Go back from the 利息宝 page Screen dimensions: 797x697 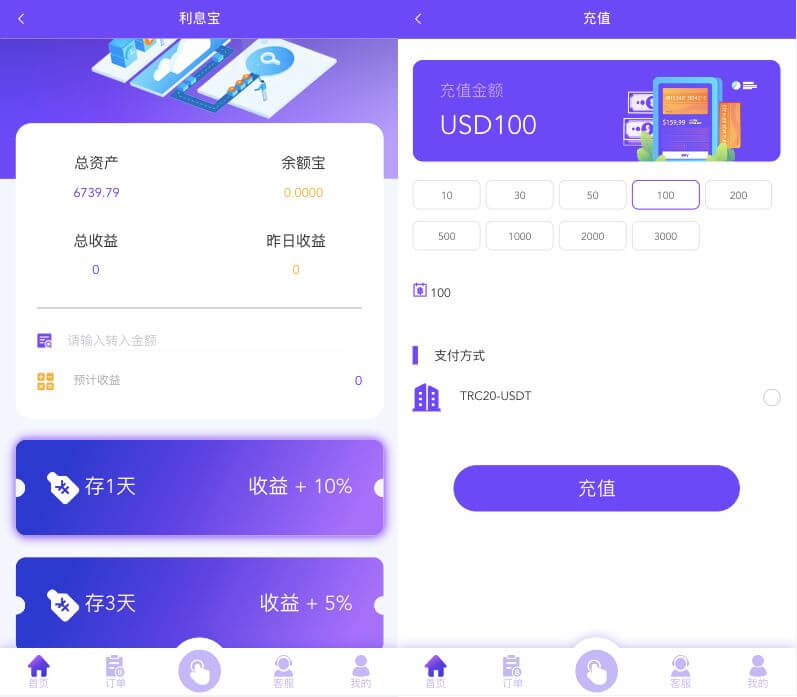(x=21, y=19)
